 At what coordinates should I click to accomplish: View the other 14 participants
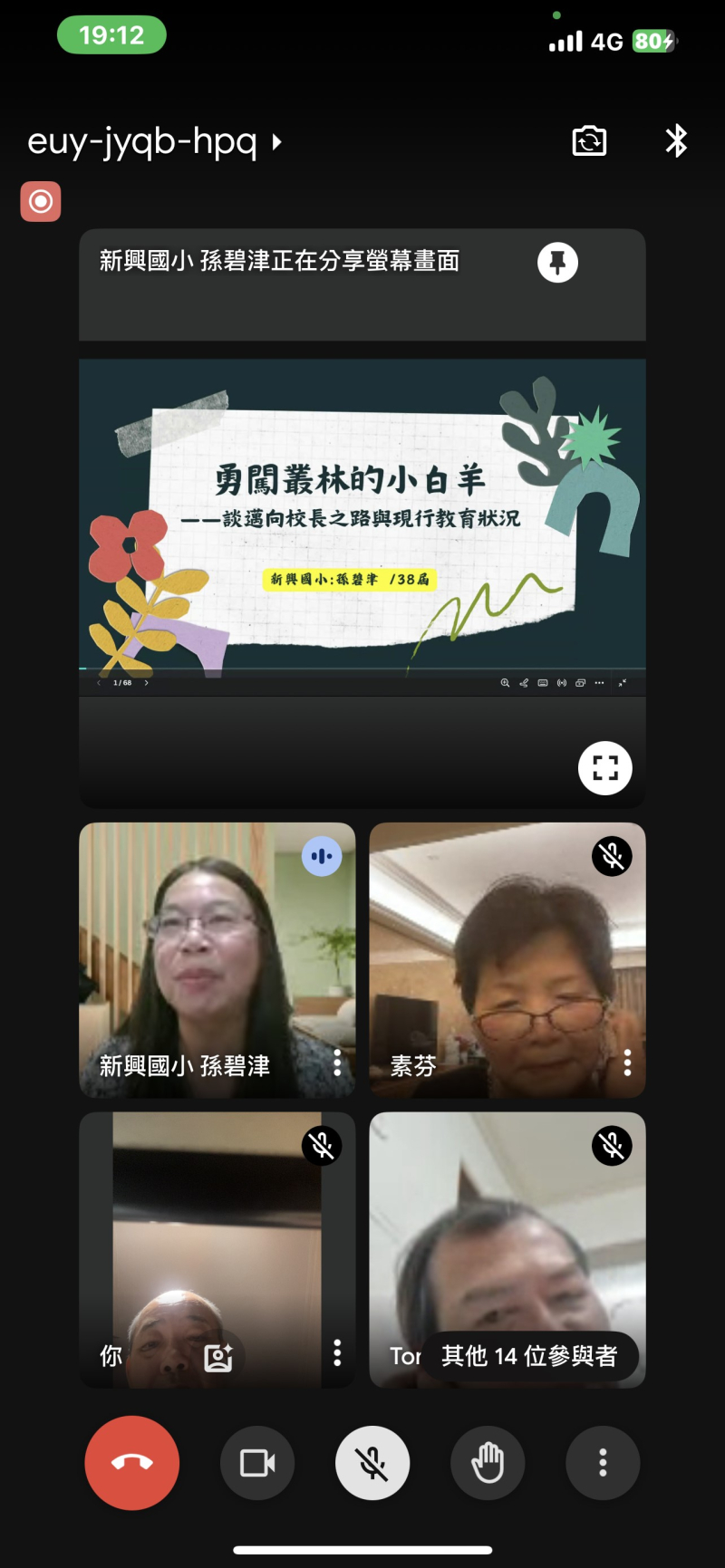(x=529, y=1356)
